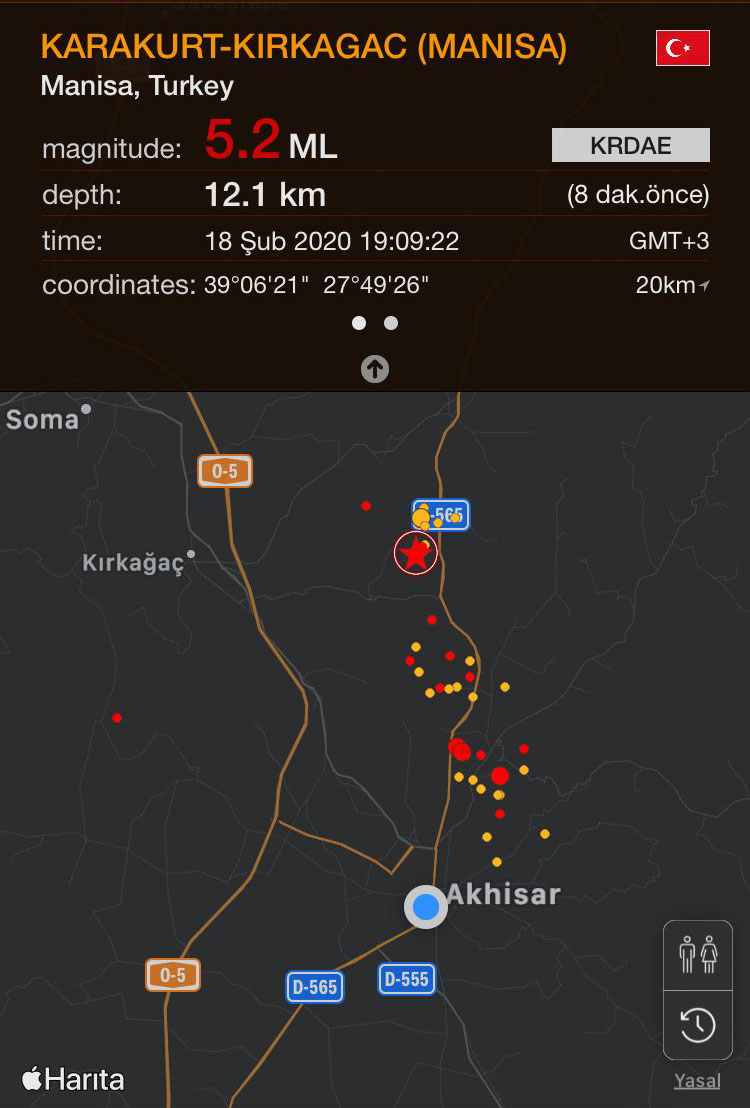Collapse the details panel with the up arrow

pyautogui.click(x=375, y=369)
